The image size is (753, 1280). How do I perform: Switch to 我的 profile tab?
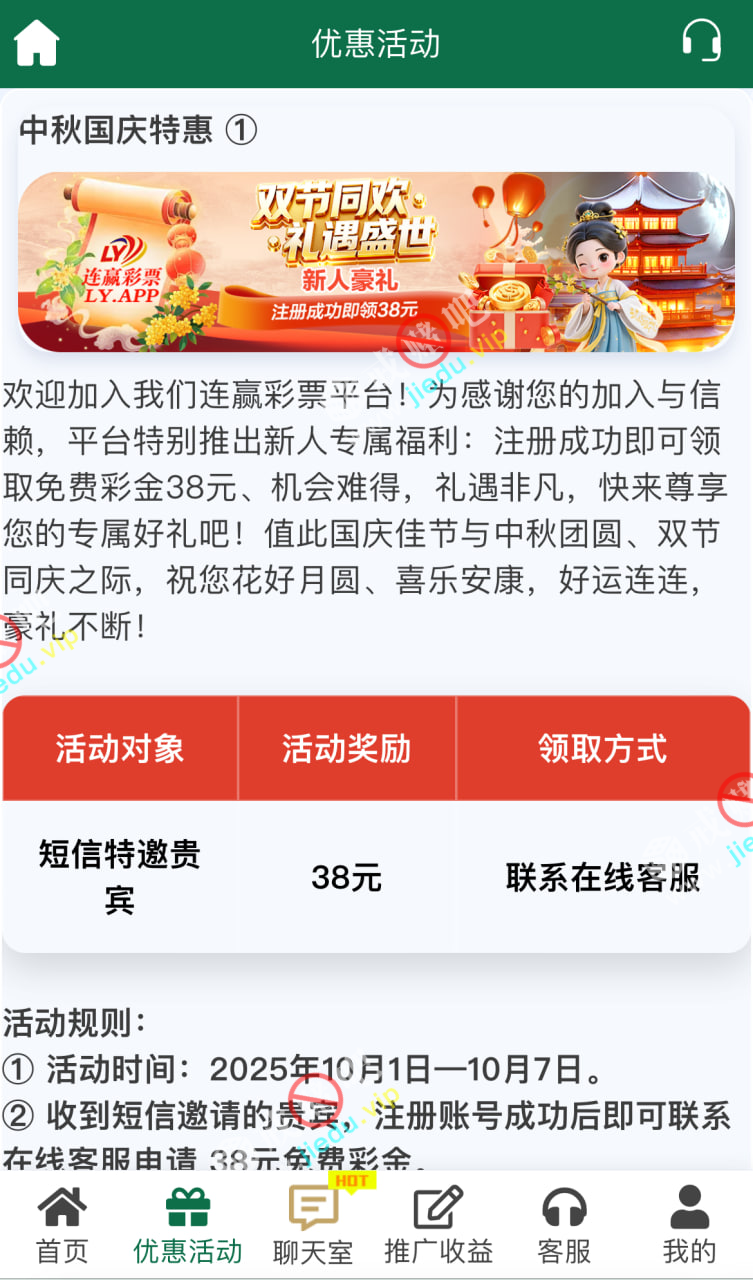(x=689, y=1225)
